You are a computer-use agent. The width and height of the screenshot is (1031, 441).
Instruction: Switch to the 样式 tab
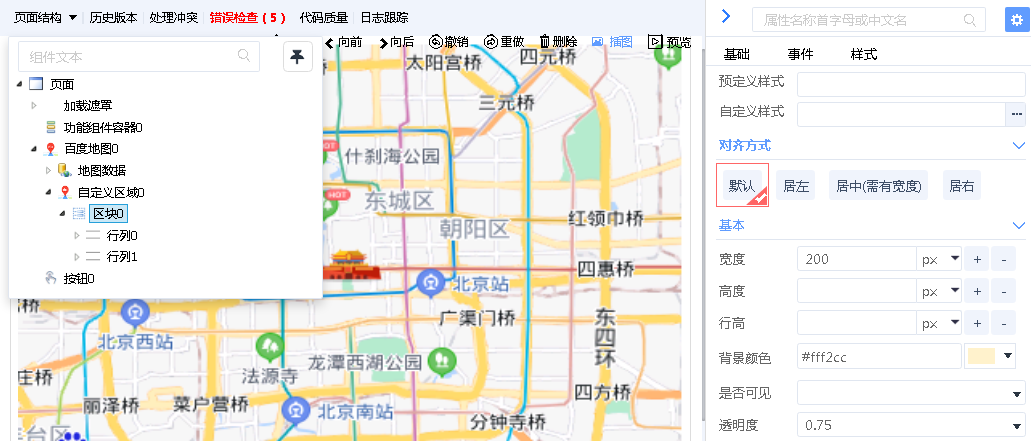pos(863,55)
